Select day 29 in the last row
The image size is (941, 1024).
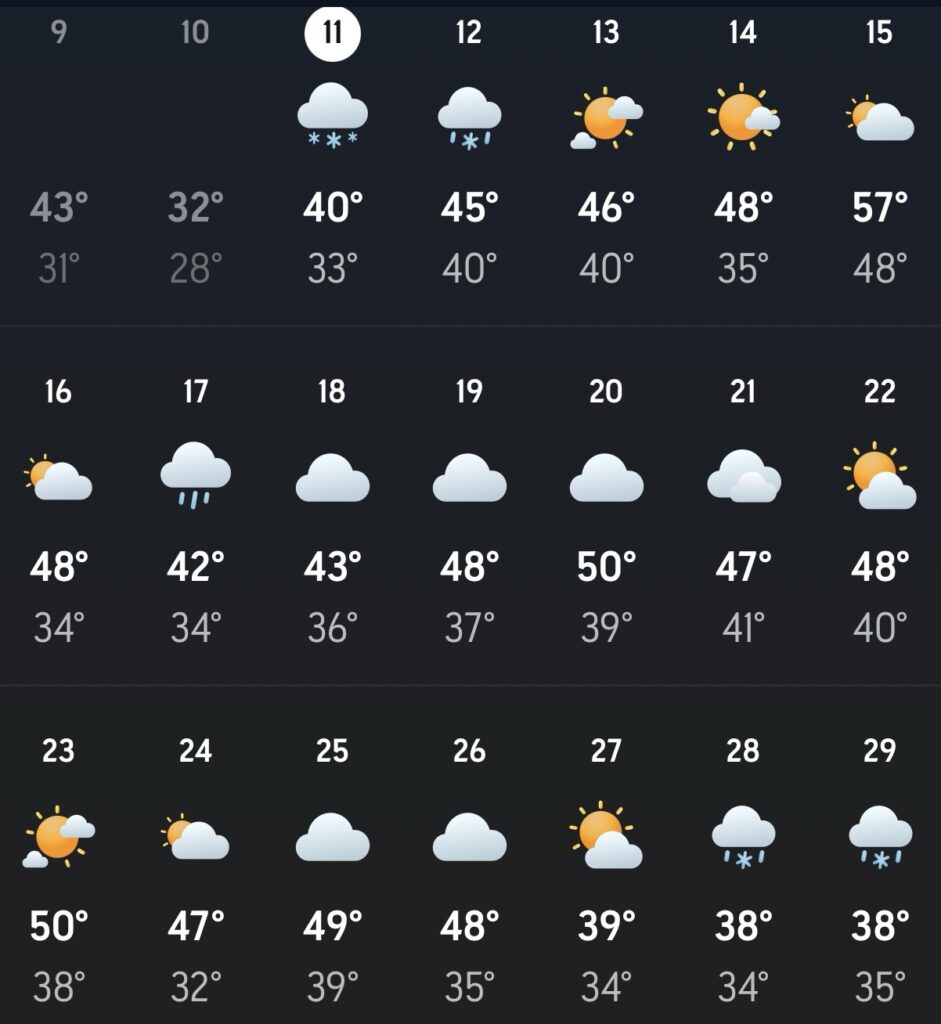tap(879, 866)
